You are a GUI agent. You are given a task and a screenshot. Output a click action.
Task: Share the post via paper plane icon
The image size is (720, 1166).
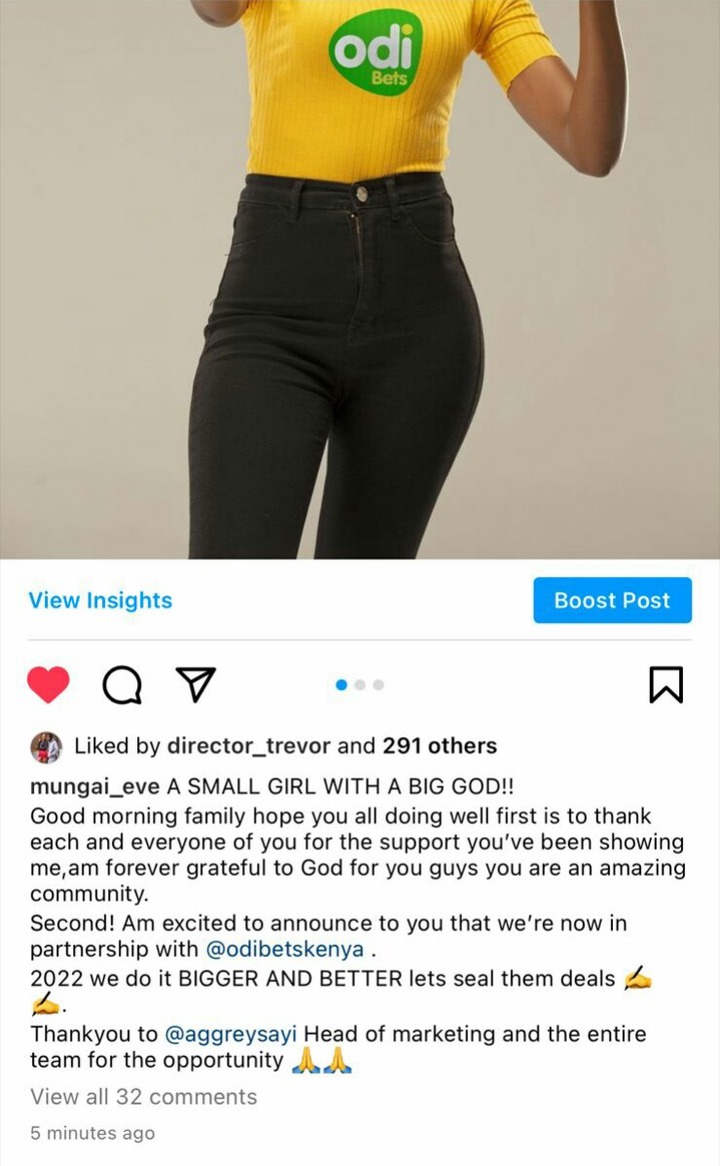click(x=196, y=685)
